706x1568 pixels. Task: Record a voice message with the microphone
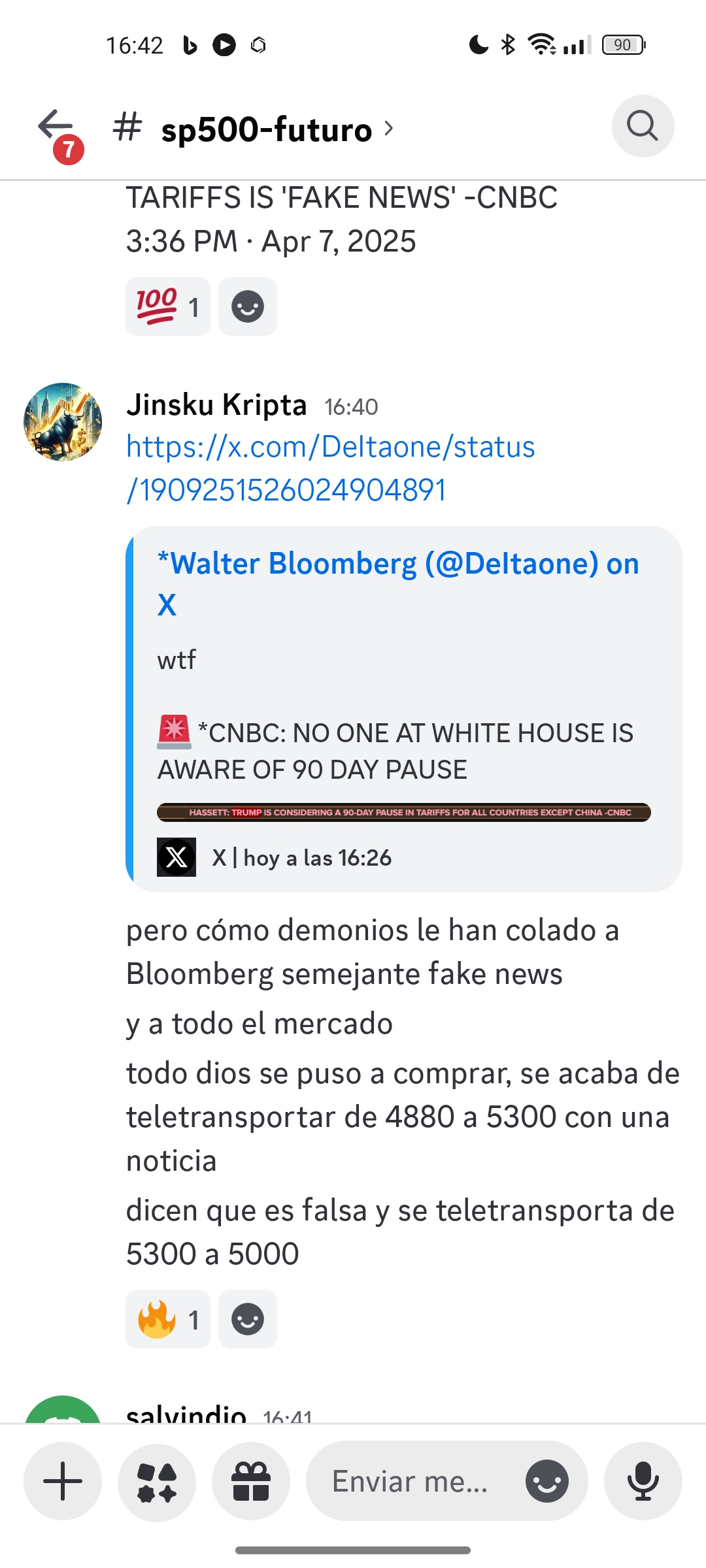[x=643, y=1481]
